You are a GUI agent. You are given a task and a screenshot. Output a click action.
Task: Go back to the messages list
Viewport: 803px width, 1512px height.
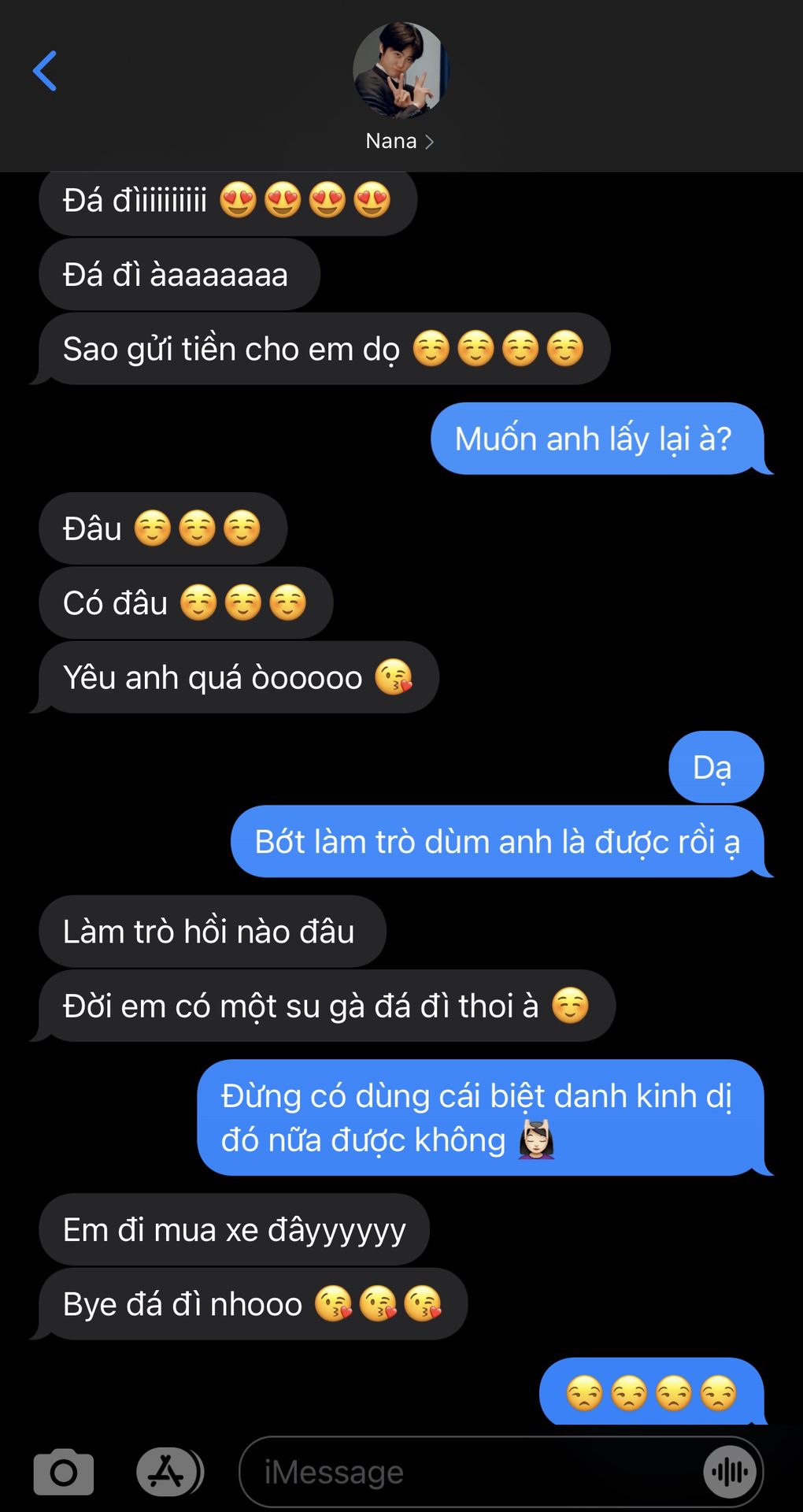pos(45,71)
